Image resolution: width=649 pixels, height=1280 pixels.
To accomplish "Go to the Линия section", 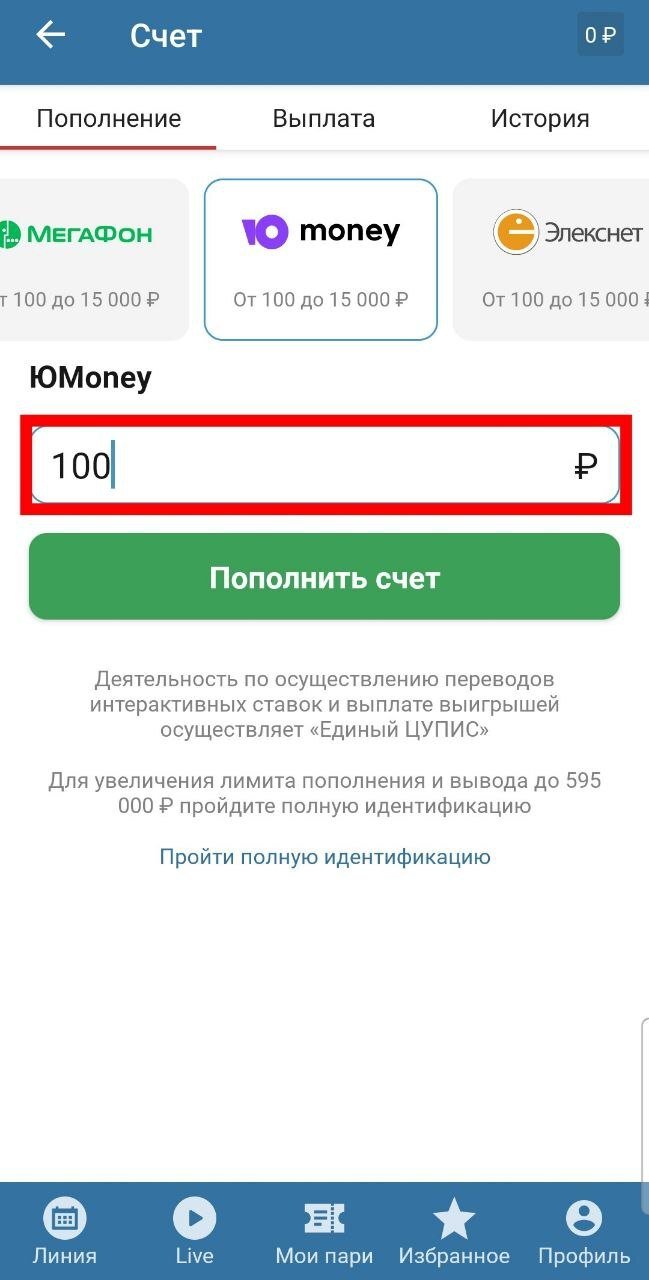I will (65, 1233).
